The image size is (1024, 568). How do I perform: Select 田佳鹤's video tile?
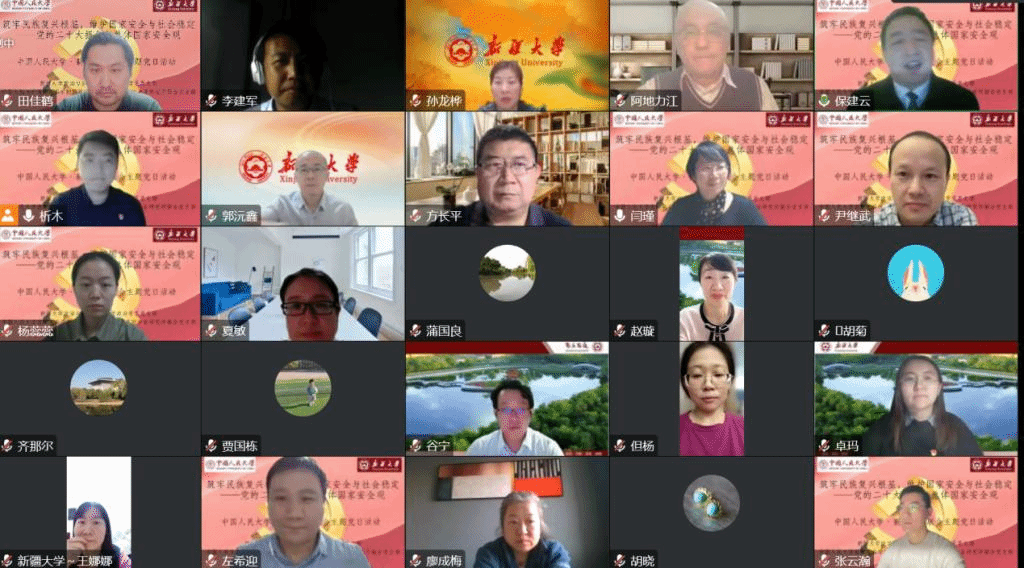[100, 55]
